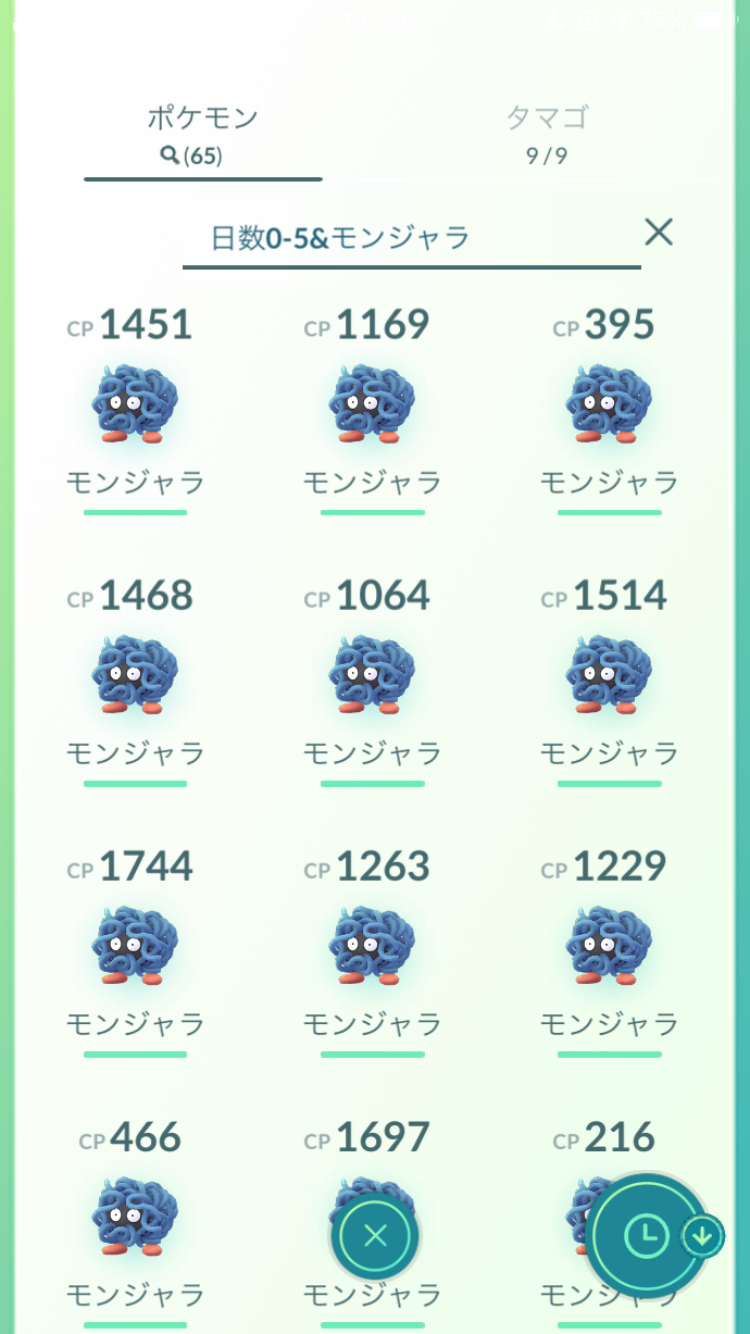Open the CP 1263 モンジャラ

point(372,947)
